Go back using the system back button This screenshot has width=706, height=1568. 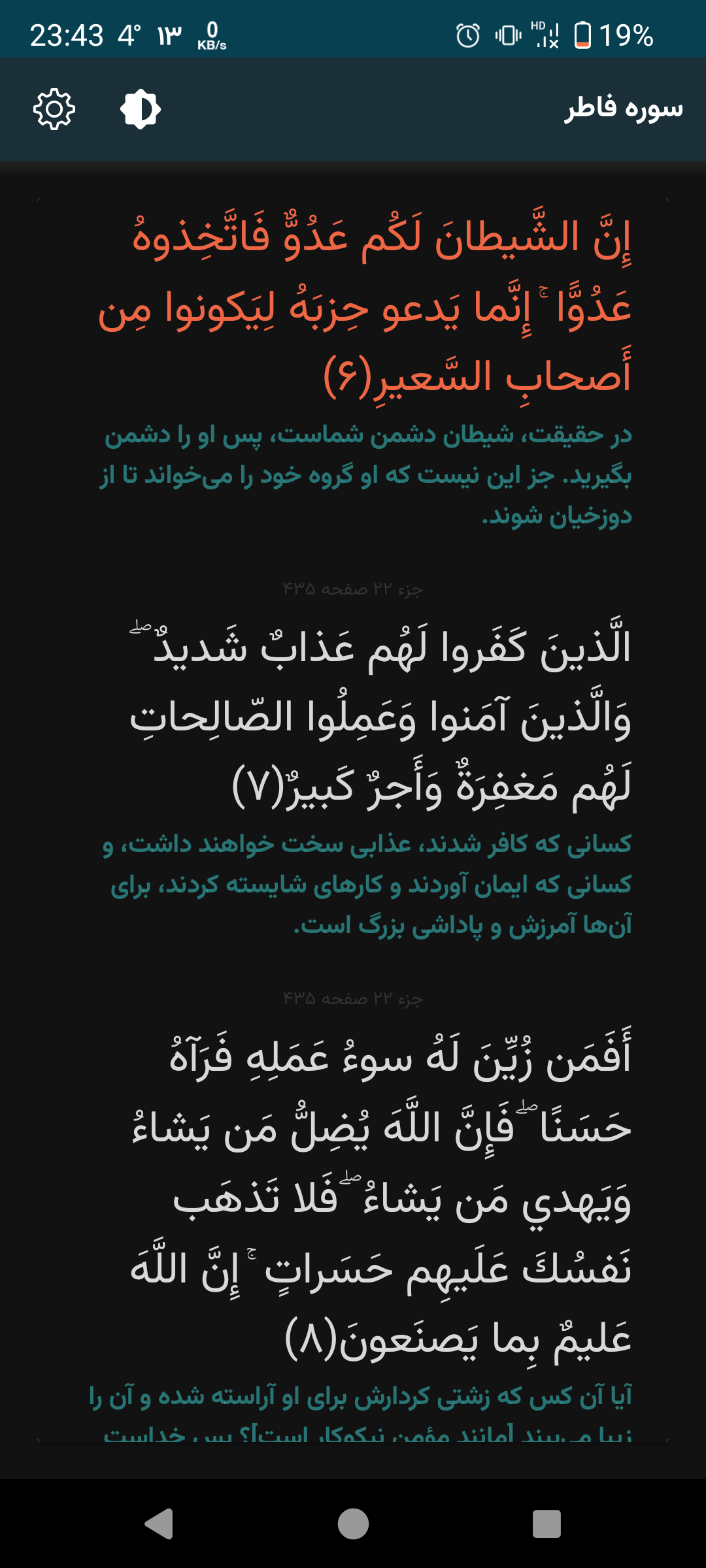pos(159,1524)
